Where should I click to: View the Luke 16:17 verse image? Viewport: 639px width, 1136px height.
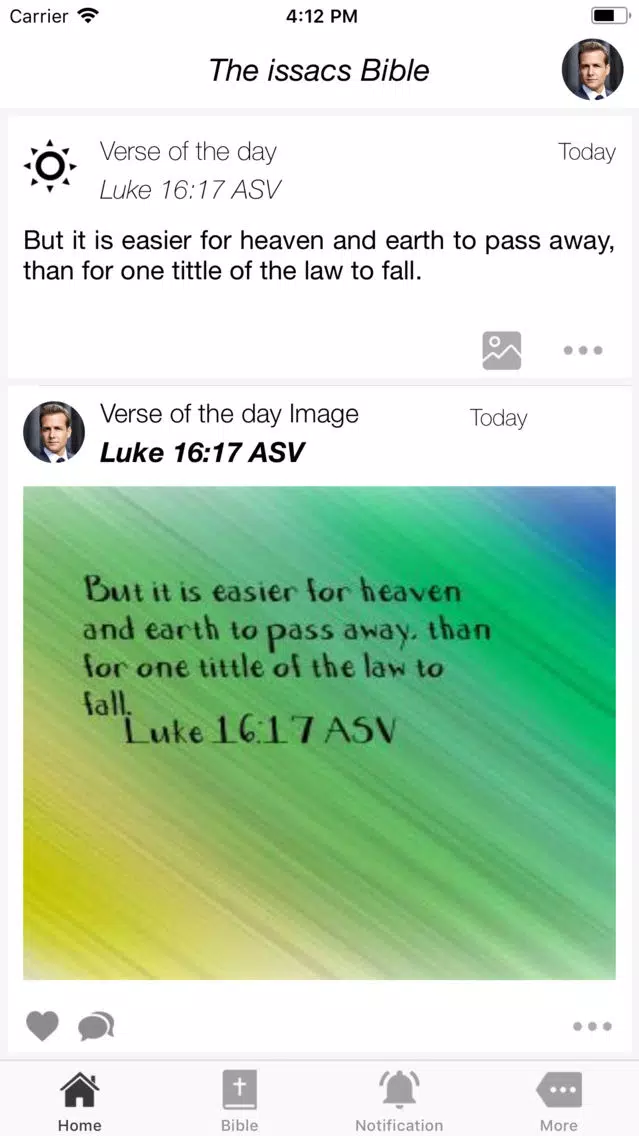320,732
